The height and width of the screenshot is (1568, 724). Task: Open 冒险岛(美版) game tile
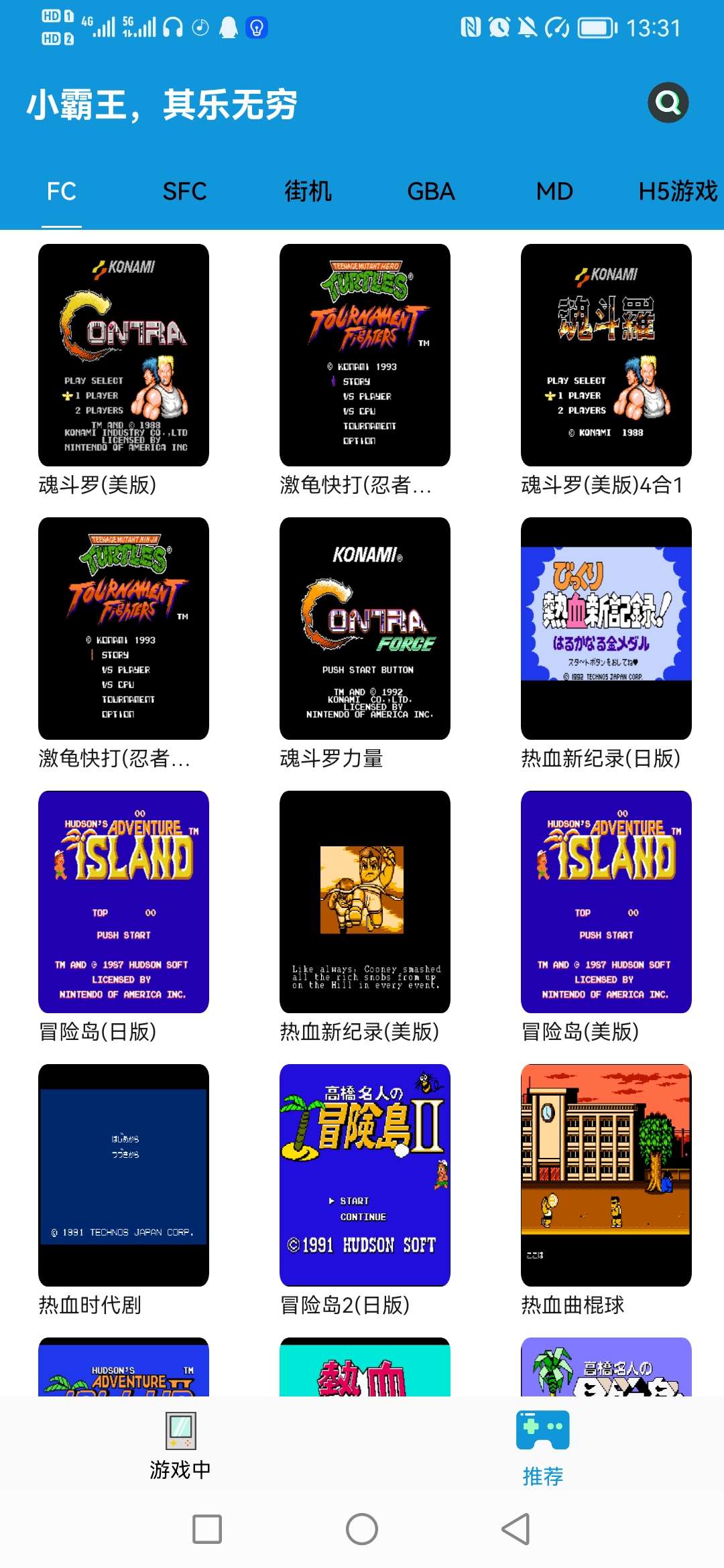click(x=606, y=902)
